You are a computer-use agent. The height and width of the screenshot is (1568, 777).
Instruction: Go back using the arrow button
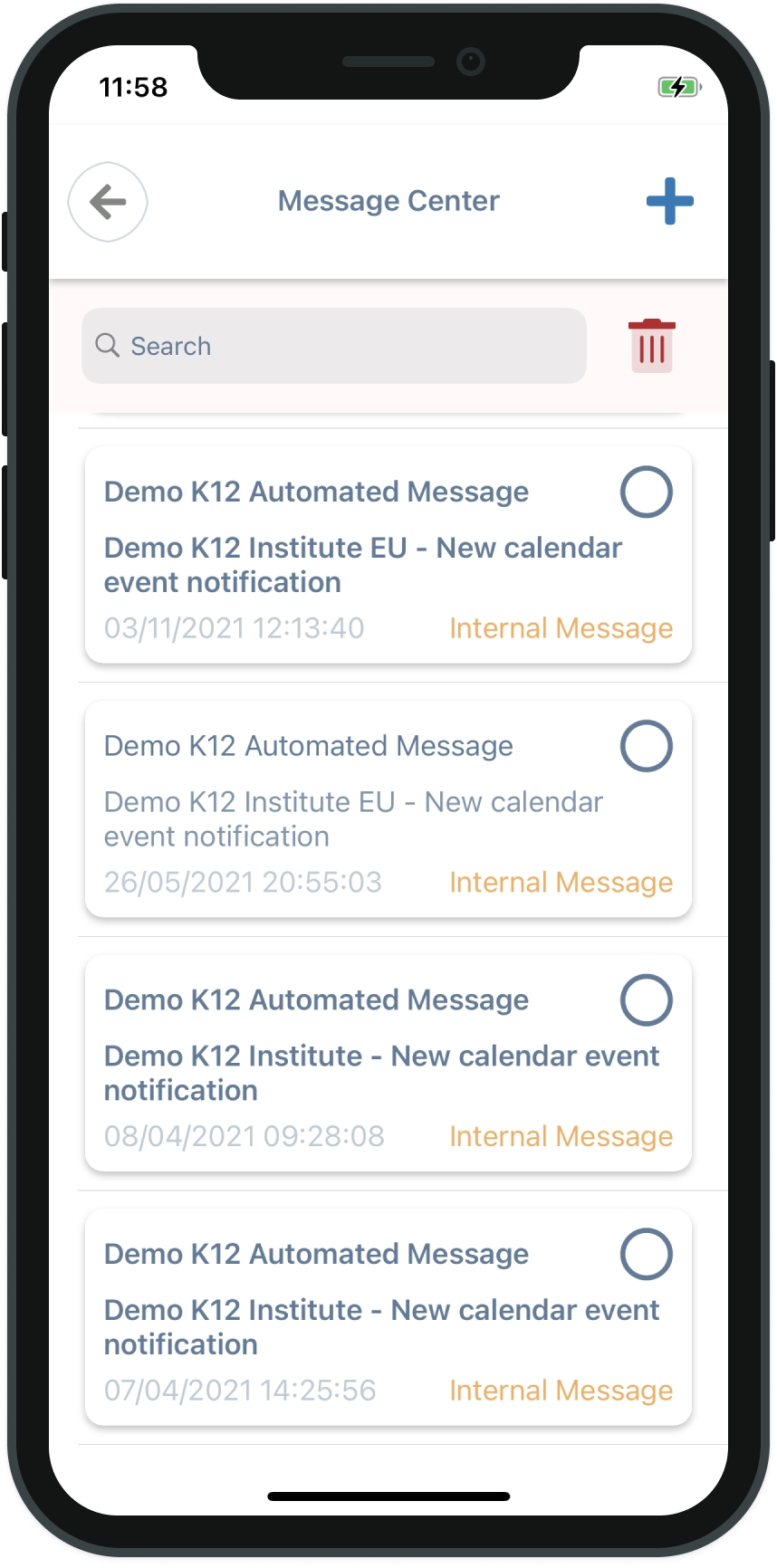[108, 202]
